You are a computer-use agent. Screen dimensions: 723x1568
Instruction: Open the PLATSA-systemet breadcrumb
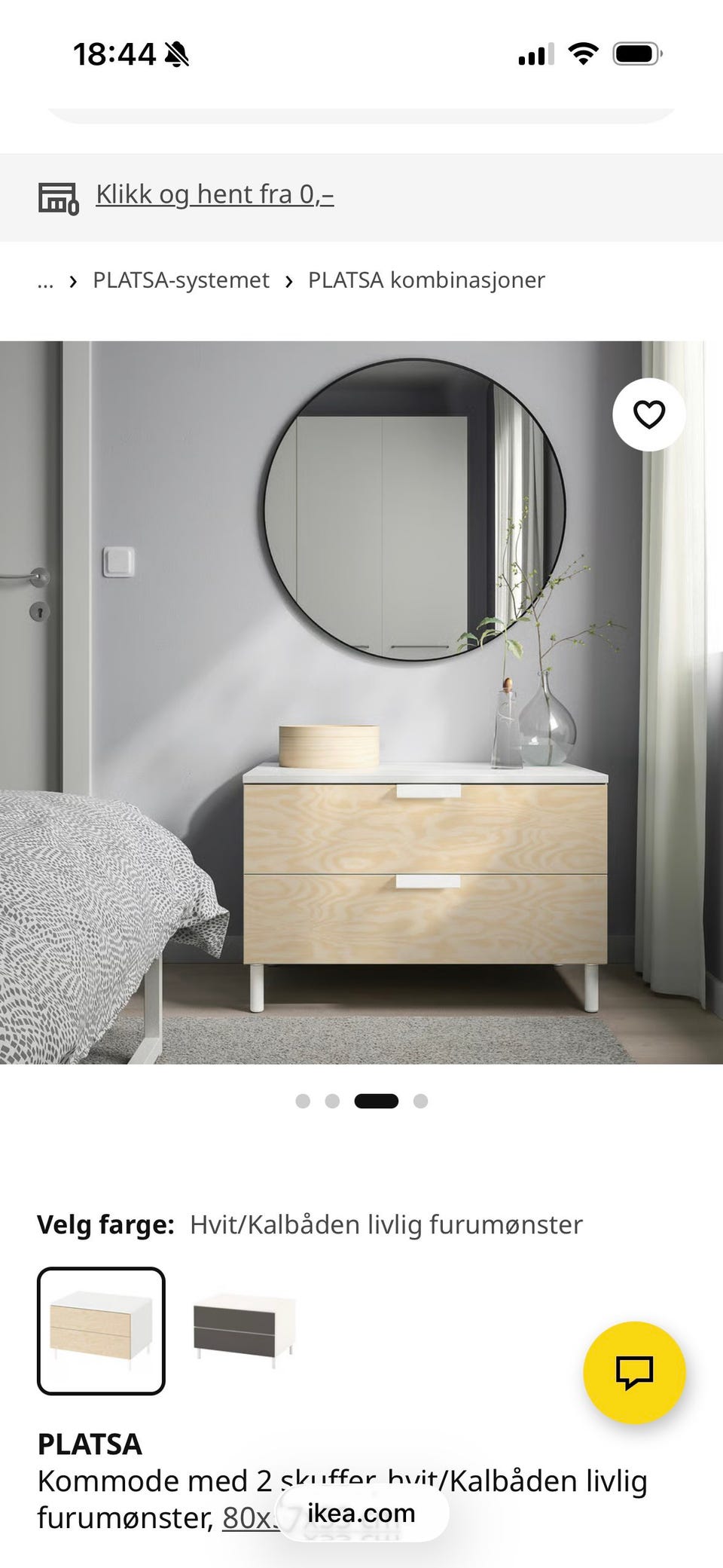181,280
